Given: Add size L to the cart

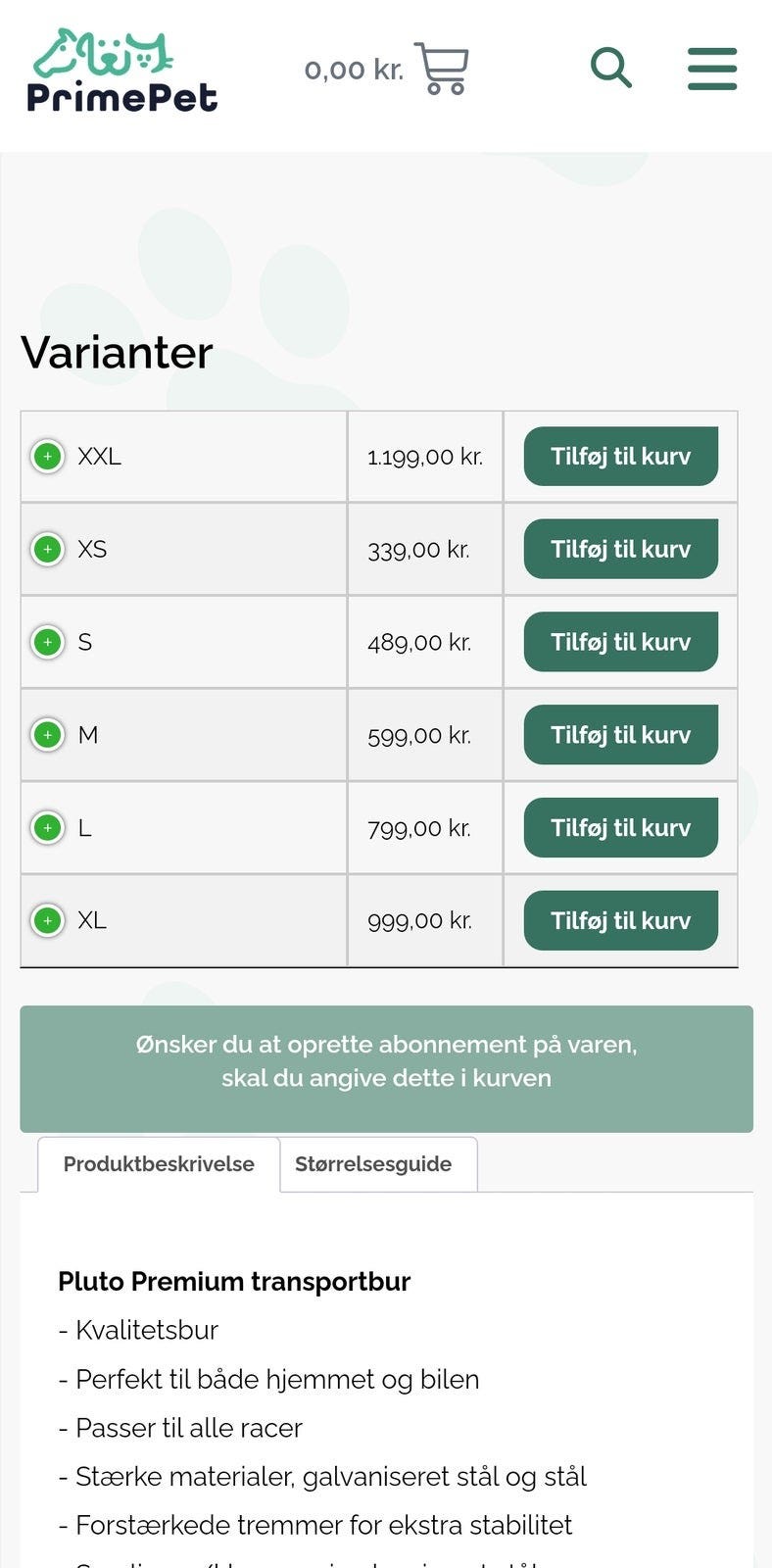Looking at the screenshot, I should [620, 828].
